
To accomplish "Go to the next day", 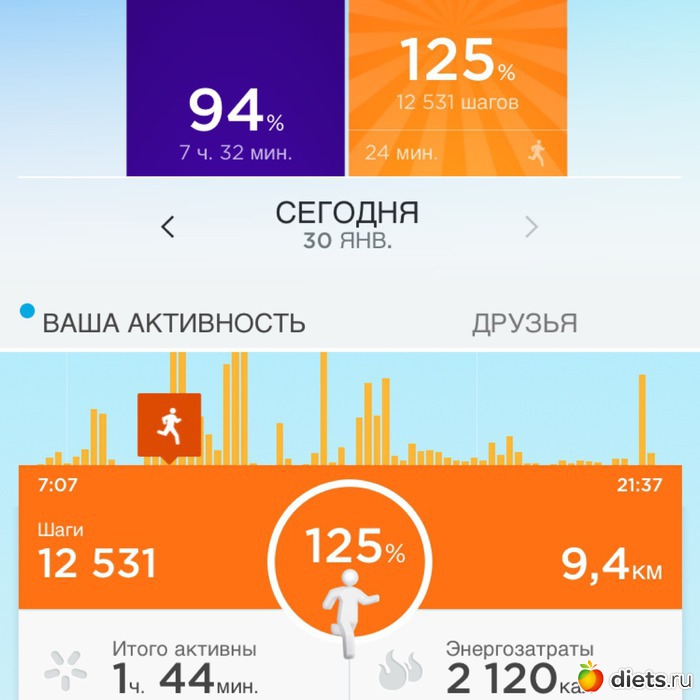I will pos(531,227).
